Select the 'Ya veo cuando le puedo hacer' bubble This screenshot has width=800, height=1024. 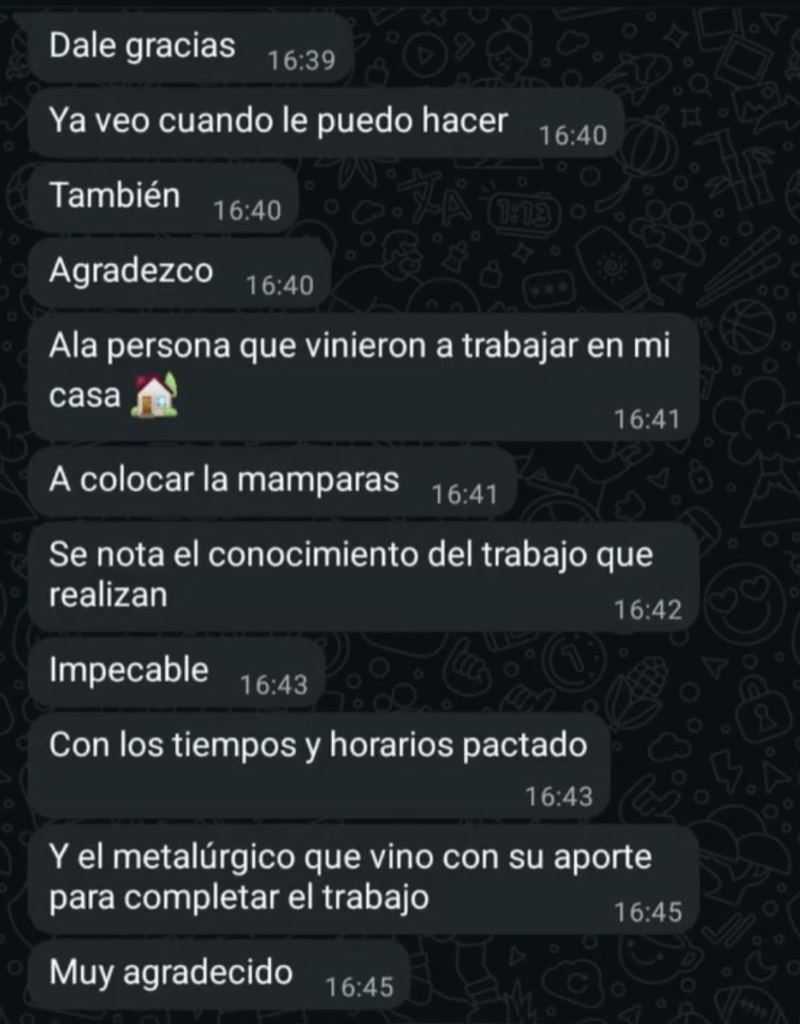[280, 120]
